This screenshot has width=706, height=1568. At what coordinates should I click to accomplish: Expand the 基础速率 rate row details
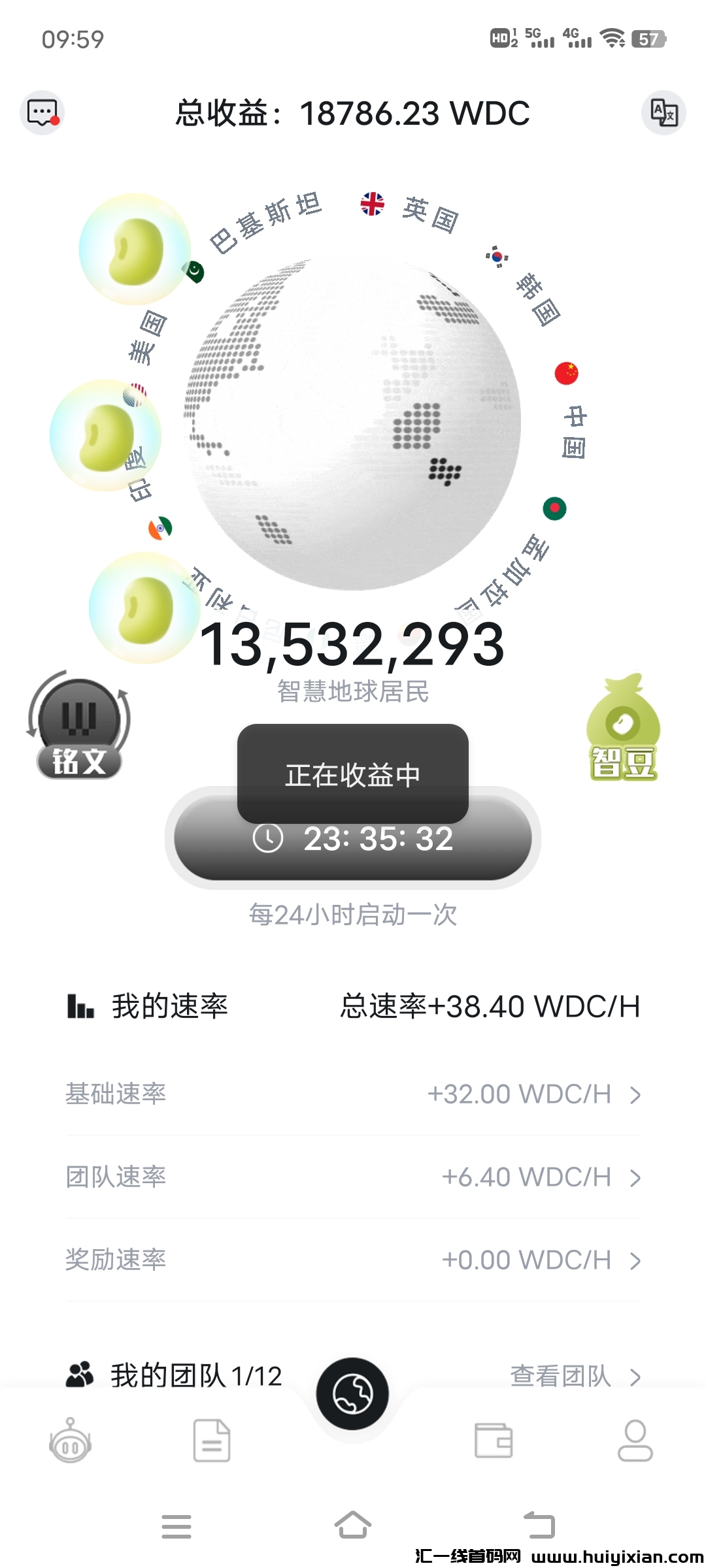tap(633, 1094)
